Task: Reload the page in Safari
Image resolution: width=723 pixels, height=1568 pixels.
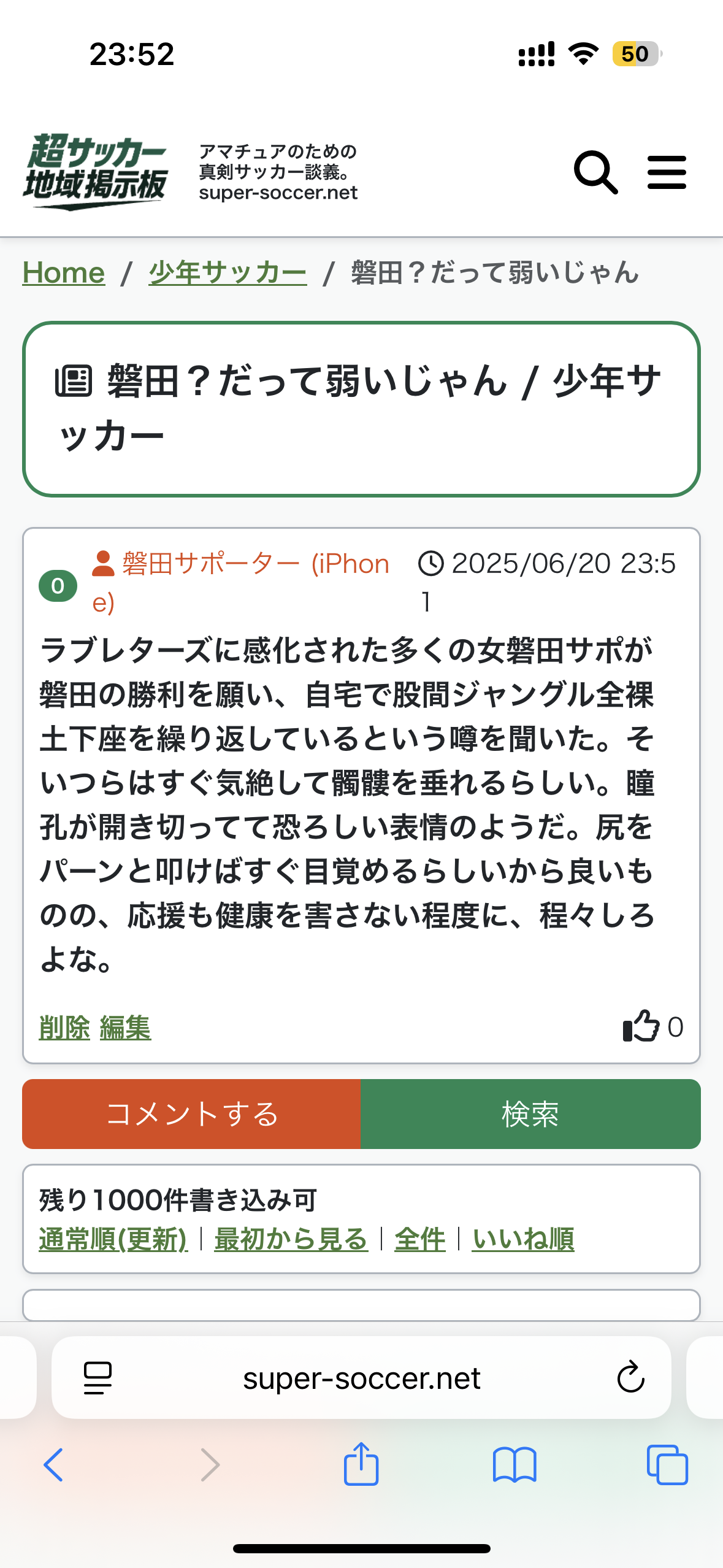Action: 630,1378
